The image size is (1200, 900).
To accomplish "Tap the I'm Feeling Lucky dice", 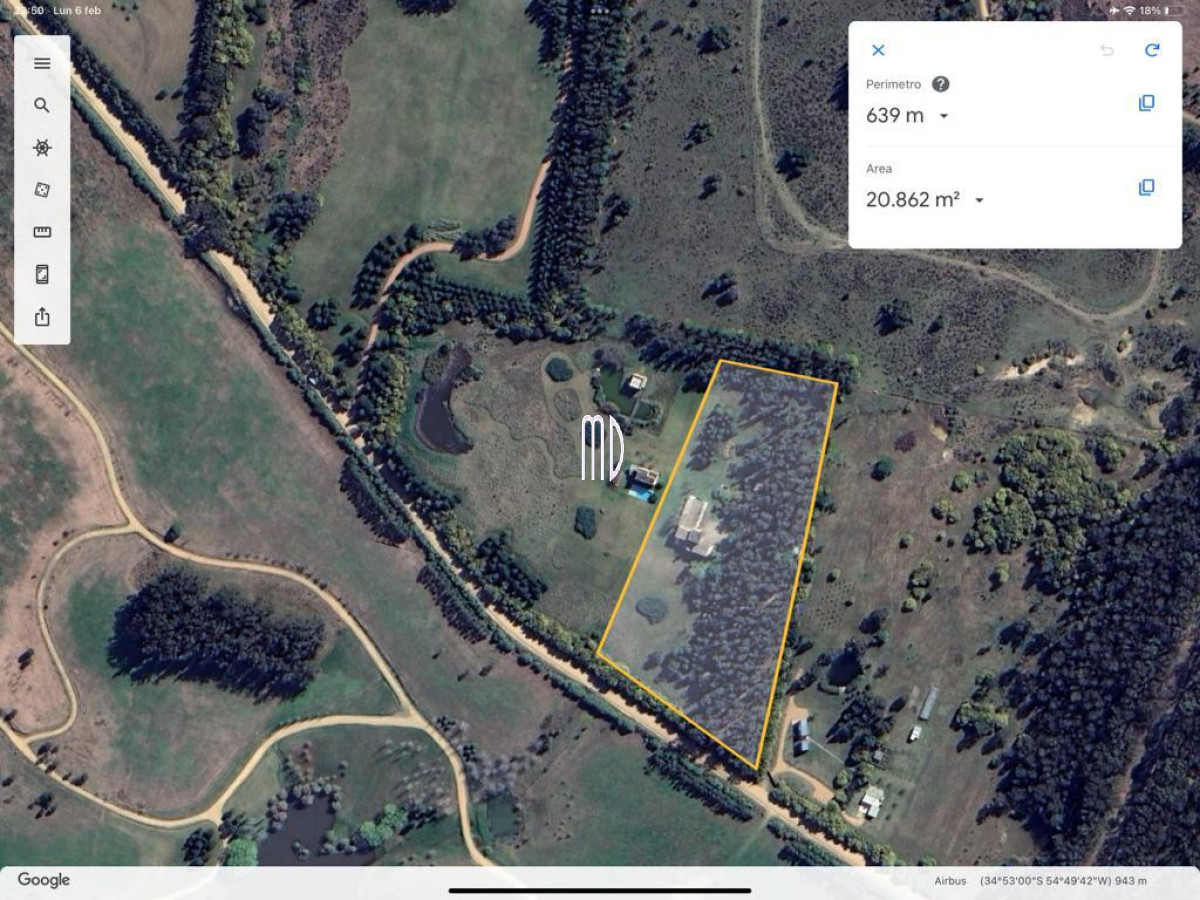I will tap(42, 190).
